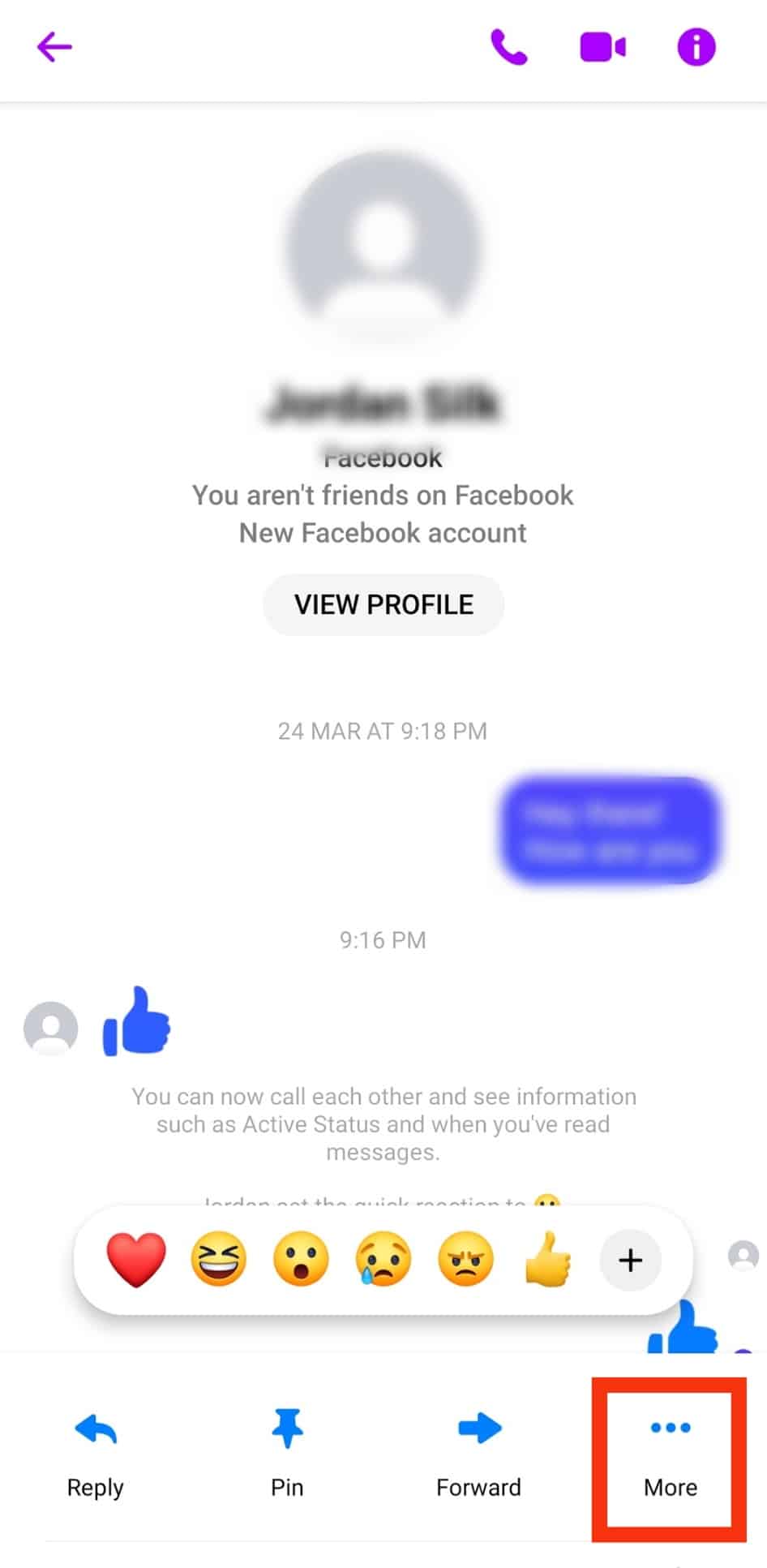
Task: React with the red heart emoji
Action: [x=136, y=1259]
